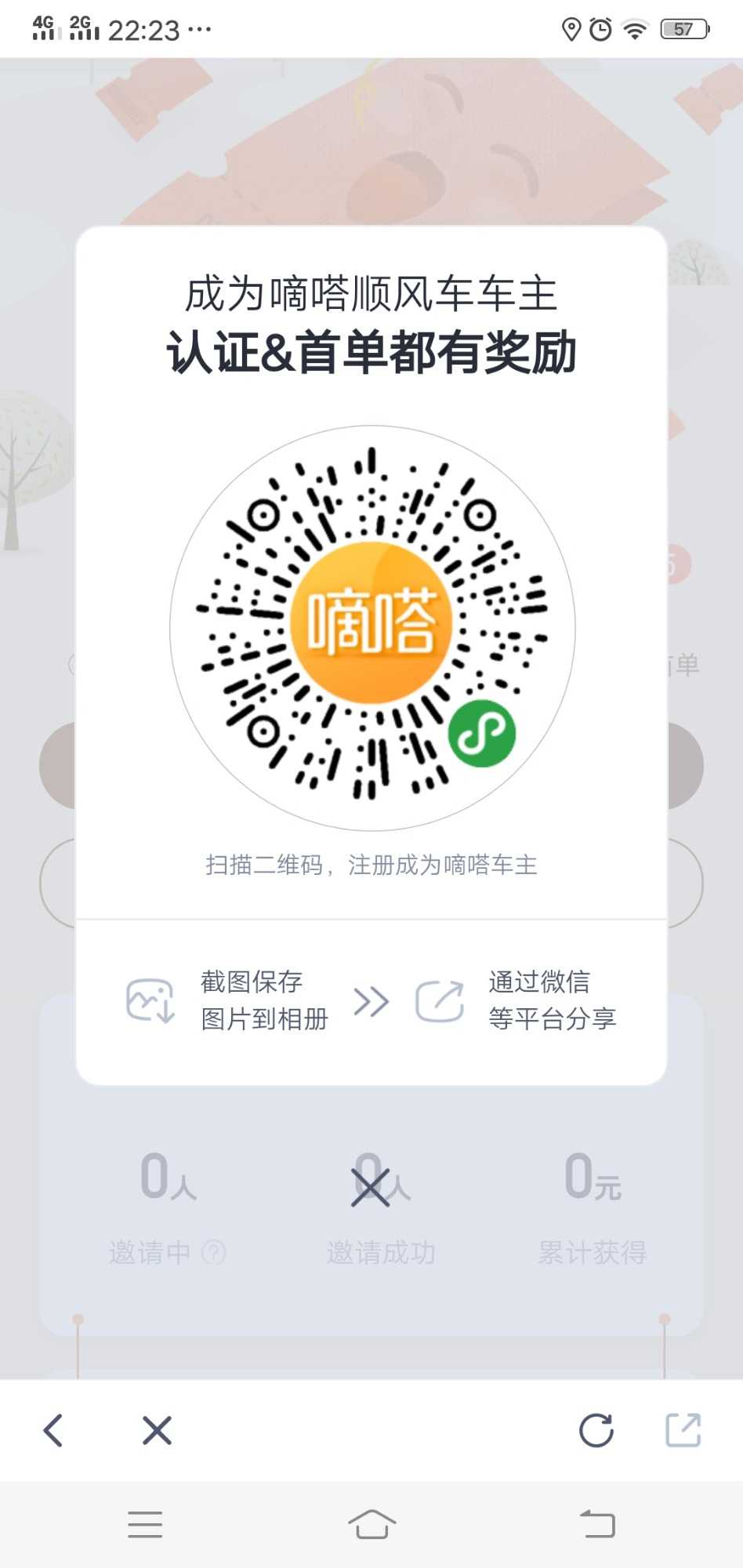Go to the phone home screen
This screenshot has width=743, height=1568.
tap(371, 1525)
